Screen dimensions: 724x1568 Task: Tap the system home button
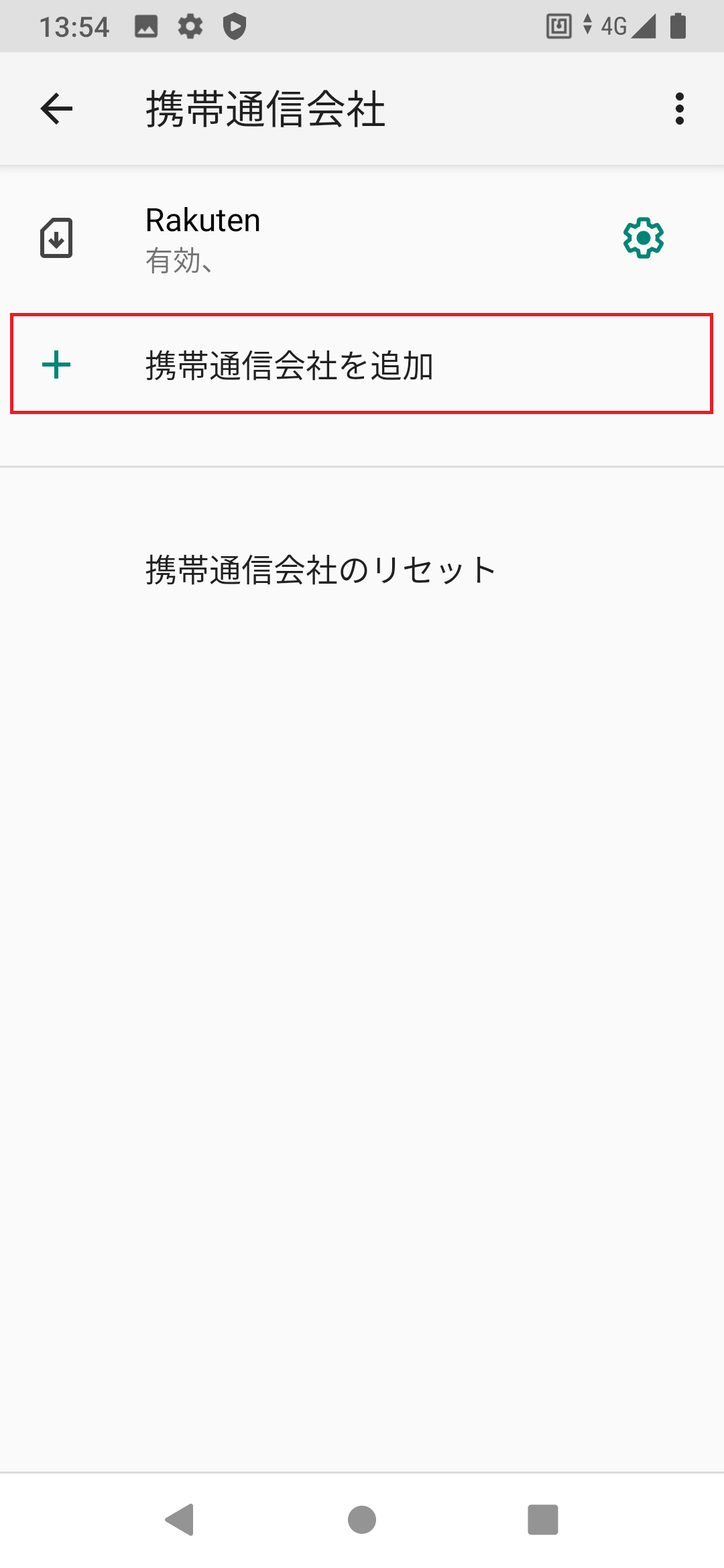coord(362,1519)
